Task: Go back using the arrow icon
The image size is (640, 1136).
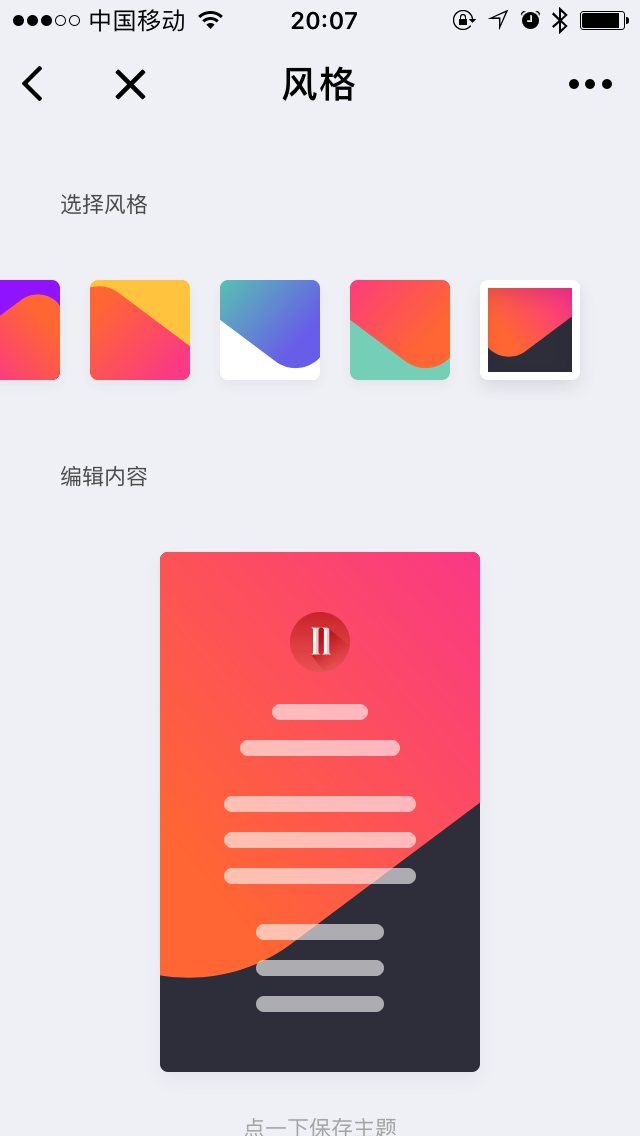Action: (x=33, y=84)
